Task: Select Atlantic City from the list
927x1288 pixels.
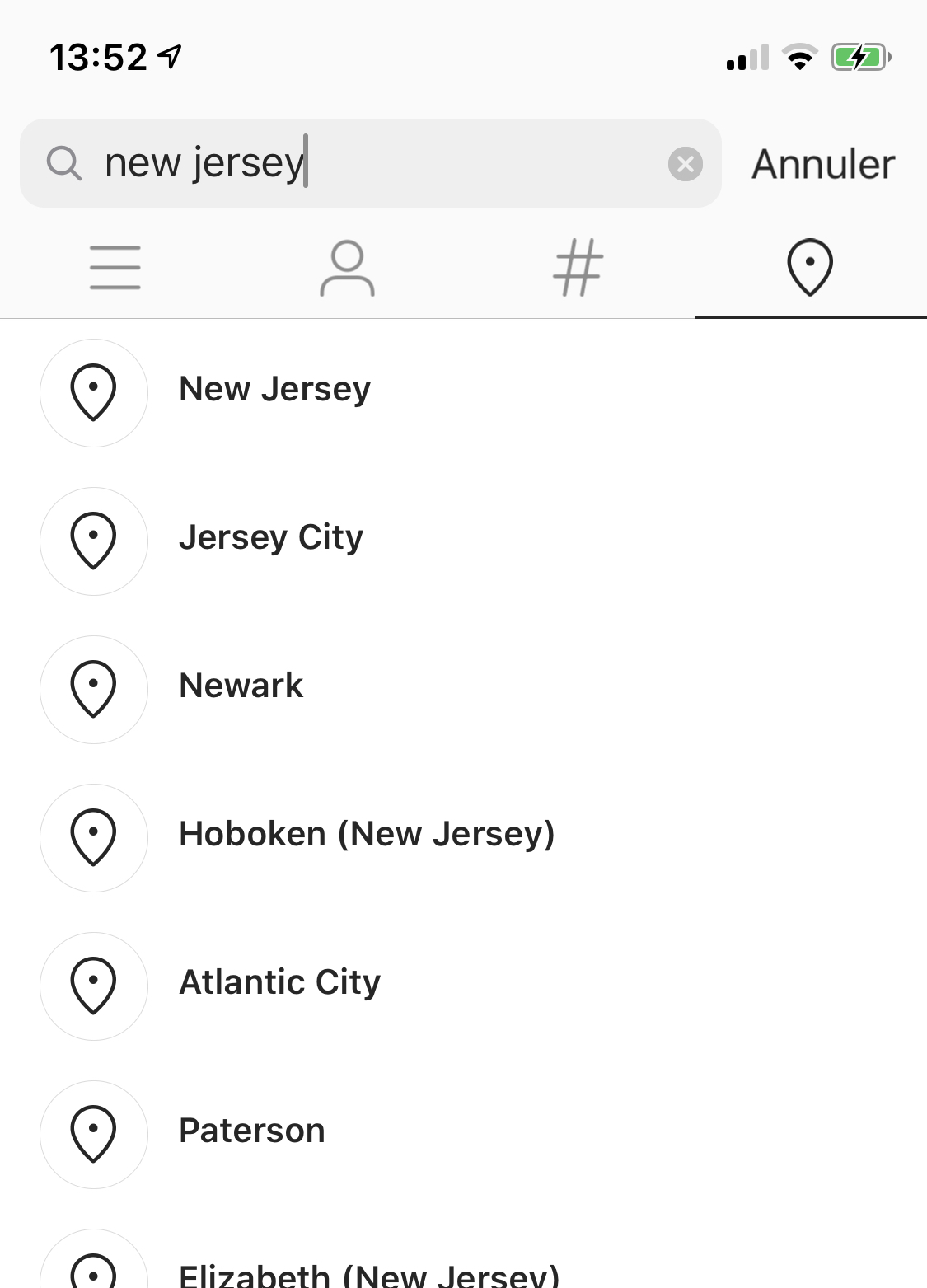Action: (x=279, y=982)
